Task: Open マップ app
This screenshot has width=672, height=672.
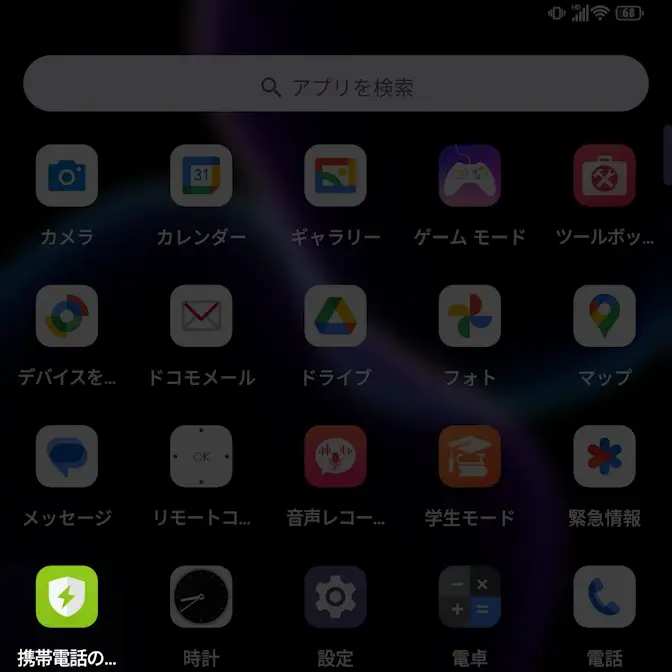Action: [604, 316]
